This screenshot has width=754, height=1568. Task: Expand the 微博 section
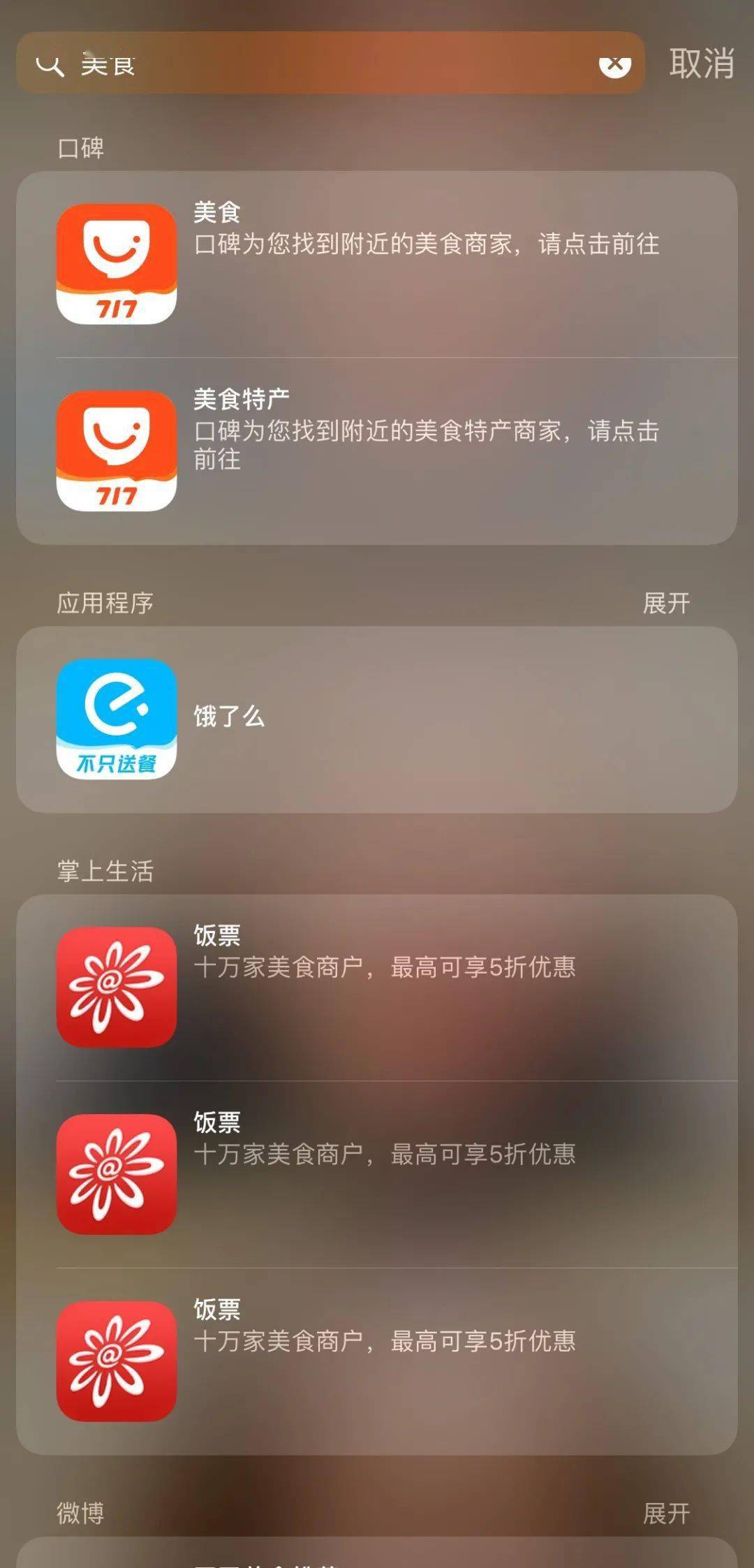(x=666, y=1514)
